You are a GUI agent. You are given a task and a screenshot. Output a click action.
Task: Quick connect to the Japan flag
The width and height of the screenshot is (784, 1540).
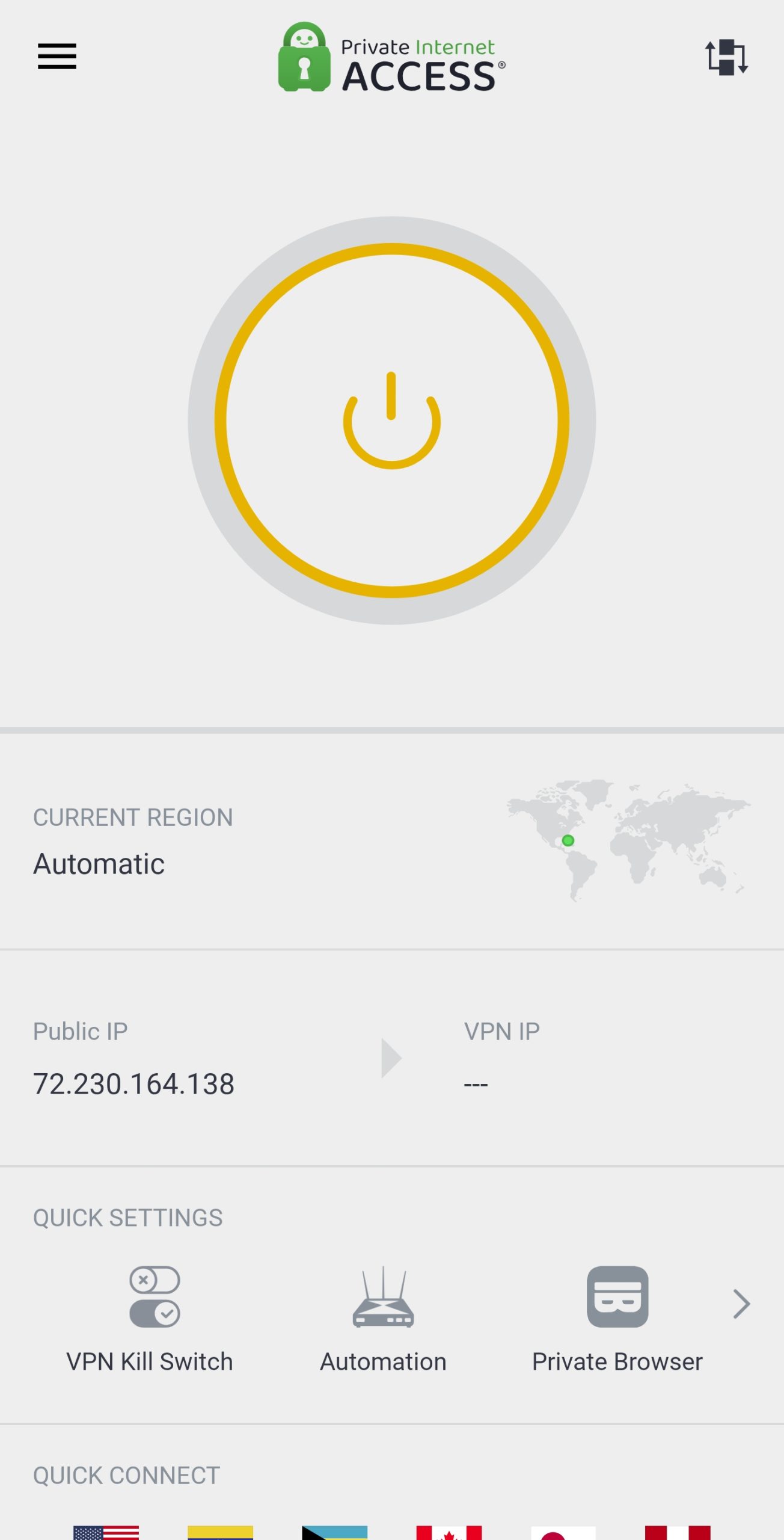point(563,1532)
